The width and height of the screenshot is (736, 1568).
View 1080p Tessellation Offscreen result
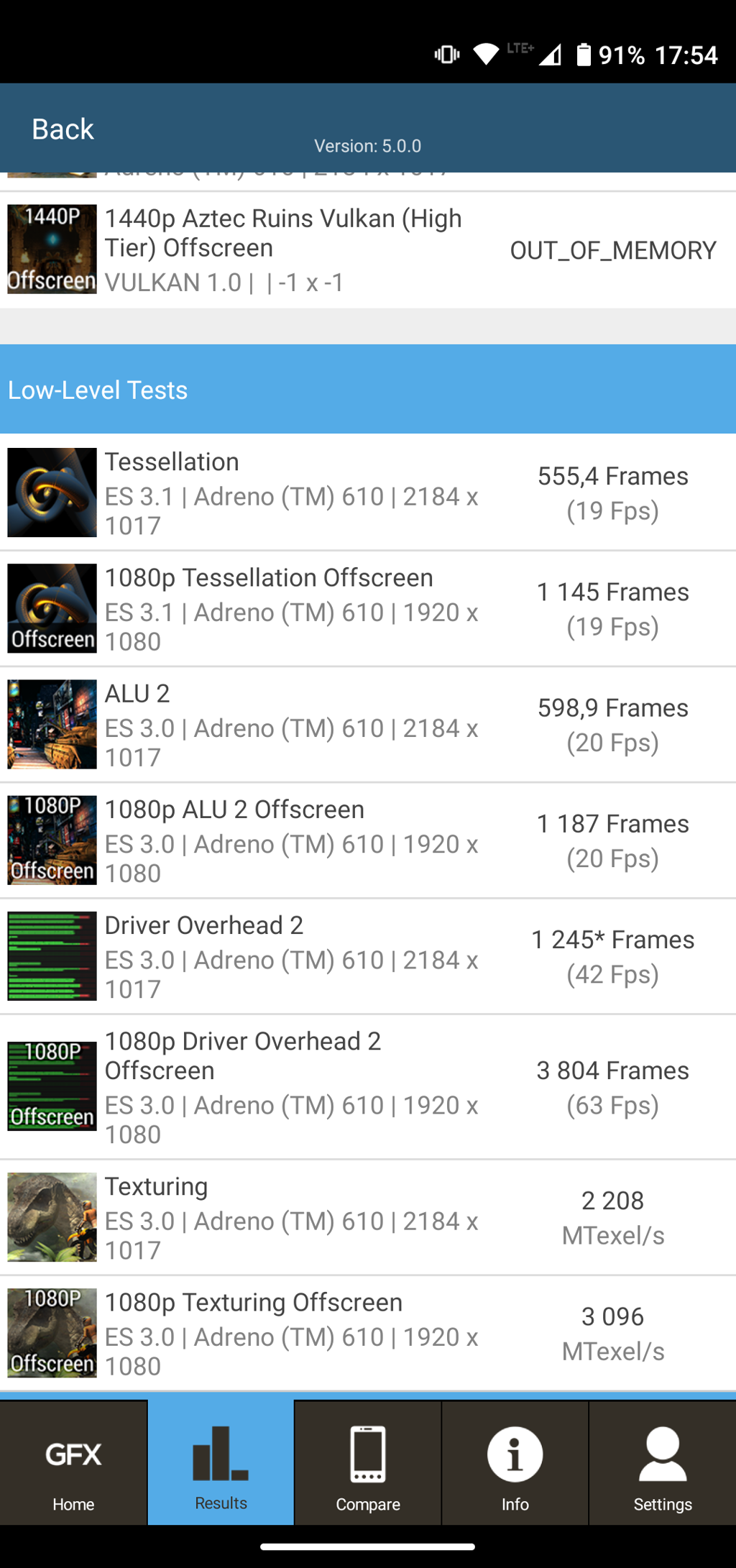click(x=368, y=609)
